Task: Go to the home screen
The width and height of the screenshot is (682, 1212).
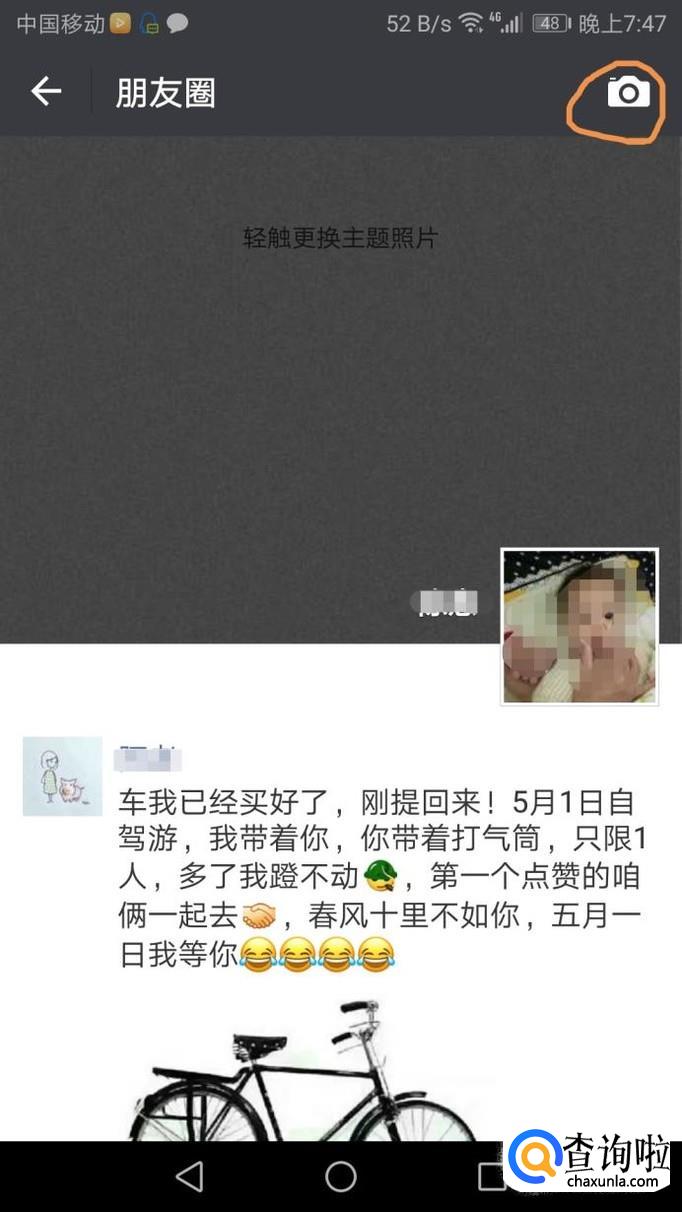Action: (341, 1176)
